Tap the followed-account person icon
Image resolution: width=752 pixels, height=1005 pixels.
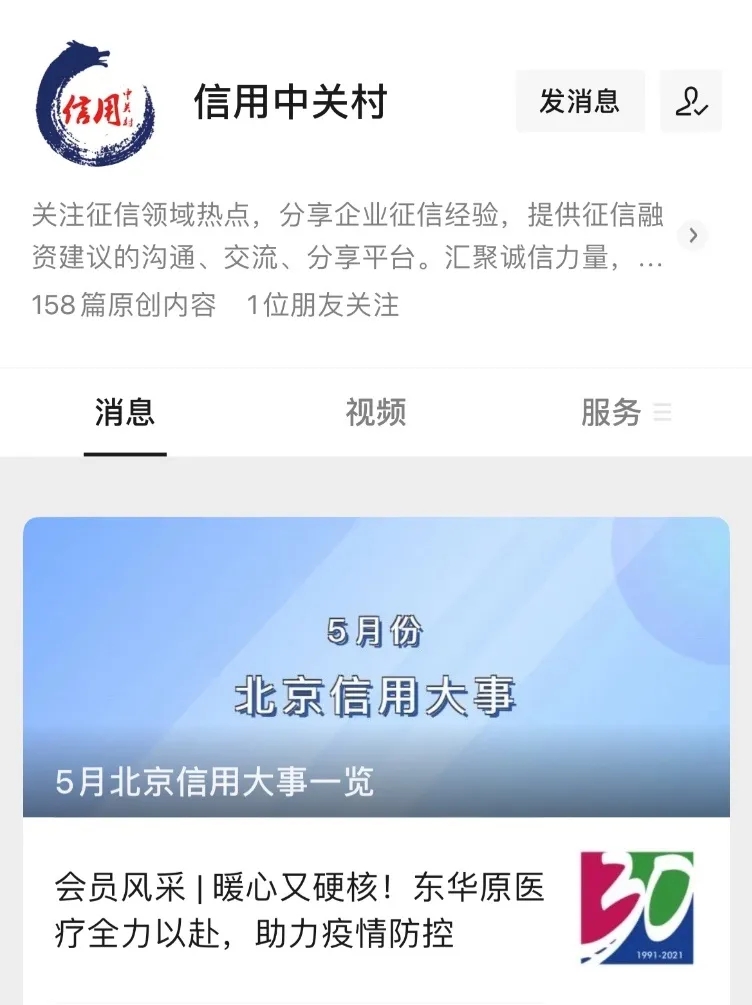tap(691, 101)
